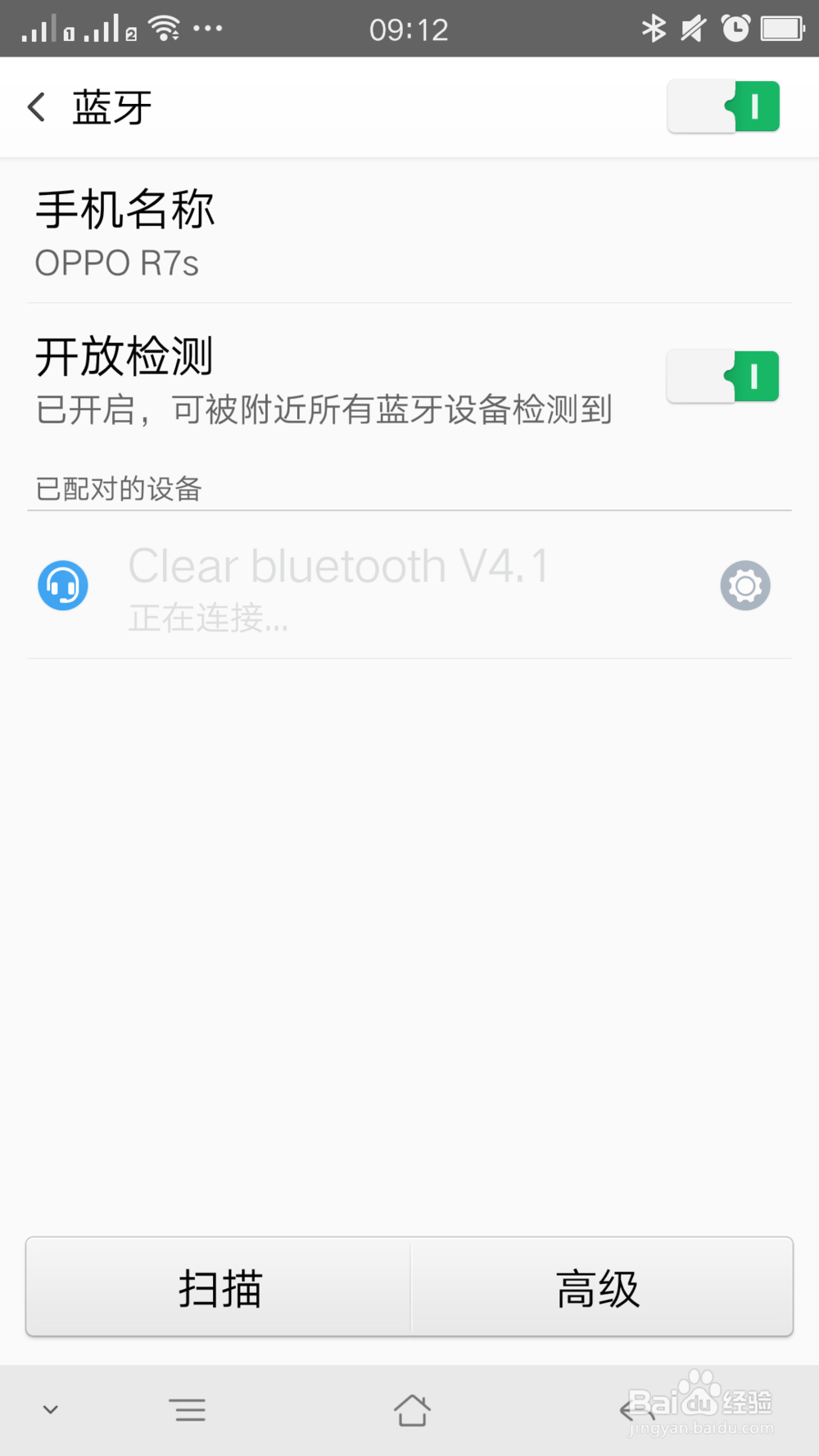Image resolution: width=819 pixels, height=1456 pixels.
Task: Tap the muted sound icon in status bar
Action: click(x=693, y=27)
